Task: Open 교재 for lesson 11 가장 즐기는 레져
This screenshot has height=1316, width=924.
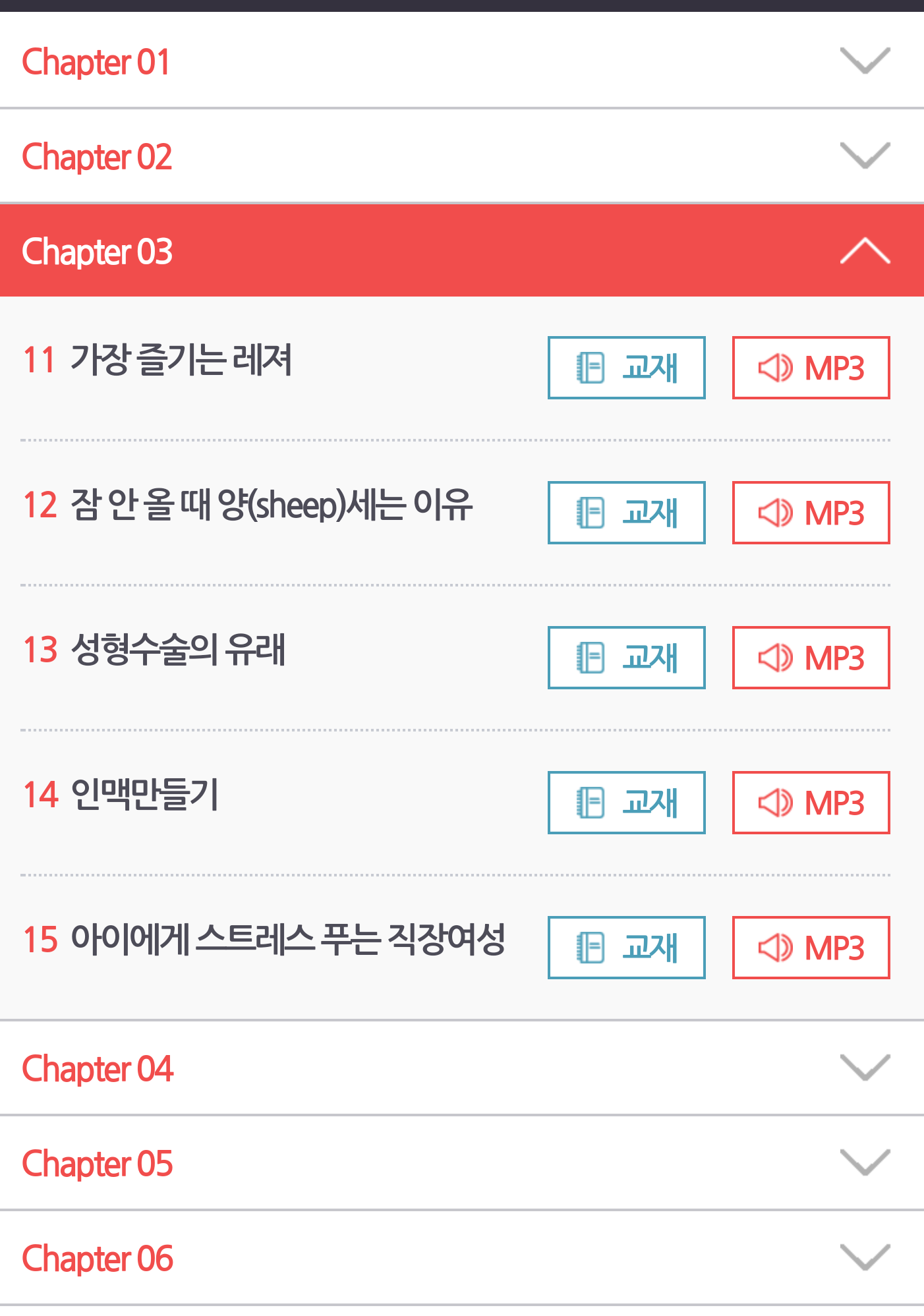Action: tap(626, 368)
